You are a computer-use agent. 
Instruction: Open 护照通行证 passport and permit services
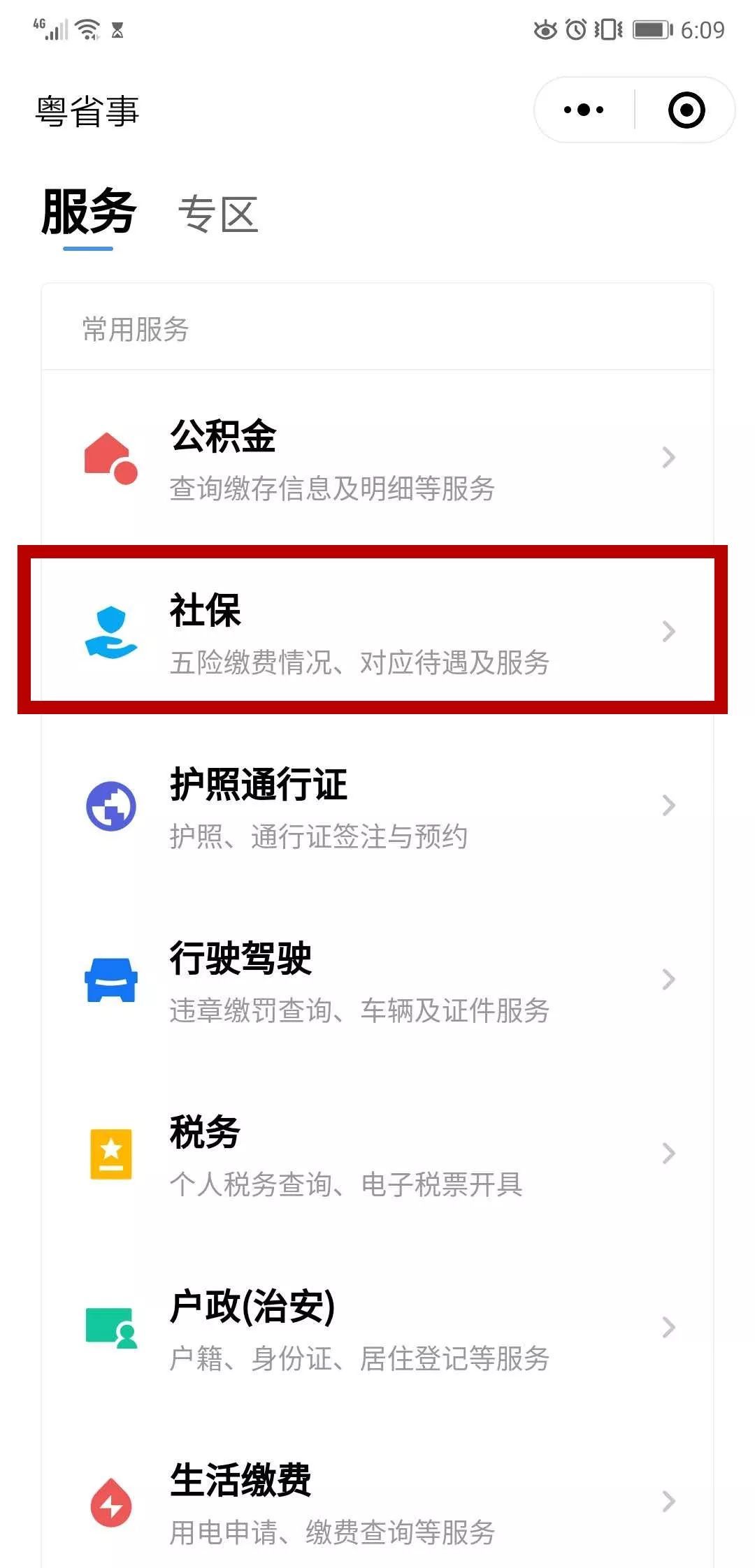[377, 806]
